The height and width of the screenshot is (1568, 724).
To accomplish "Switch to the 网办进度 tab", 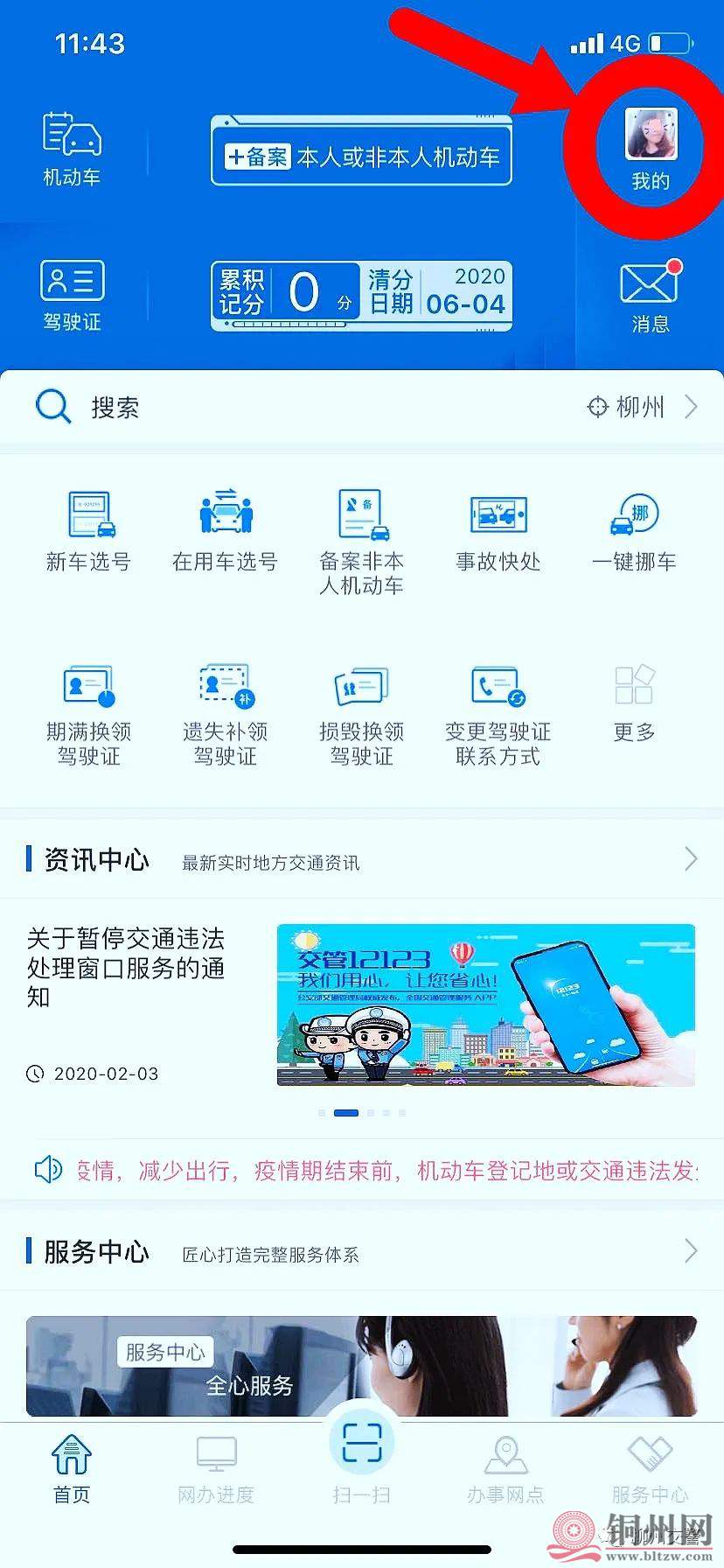I will point(216,1469).
